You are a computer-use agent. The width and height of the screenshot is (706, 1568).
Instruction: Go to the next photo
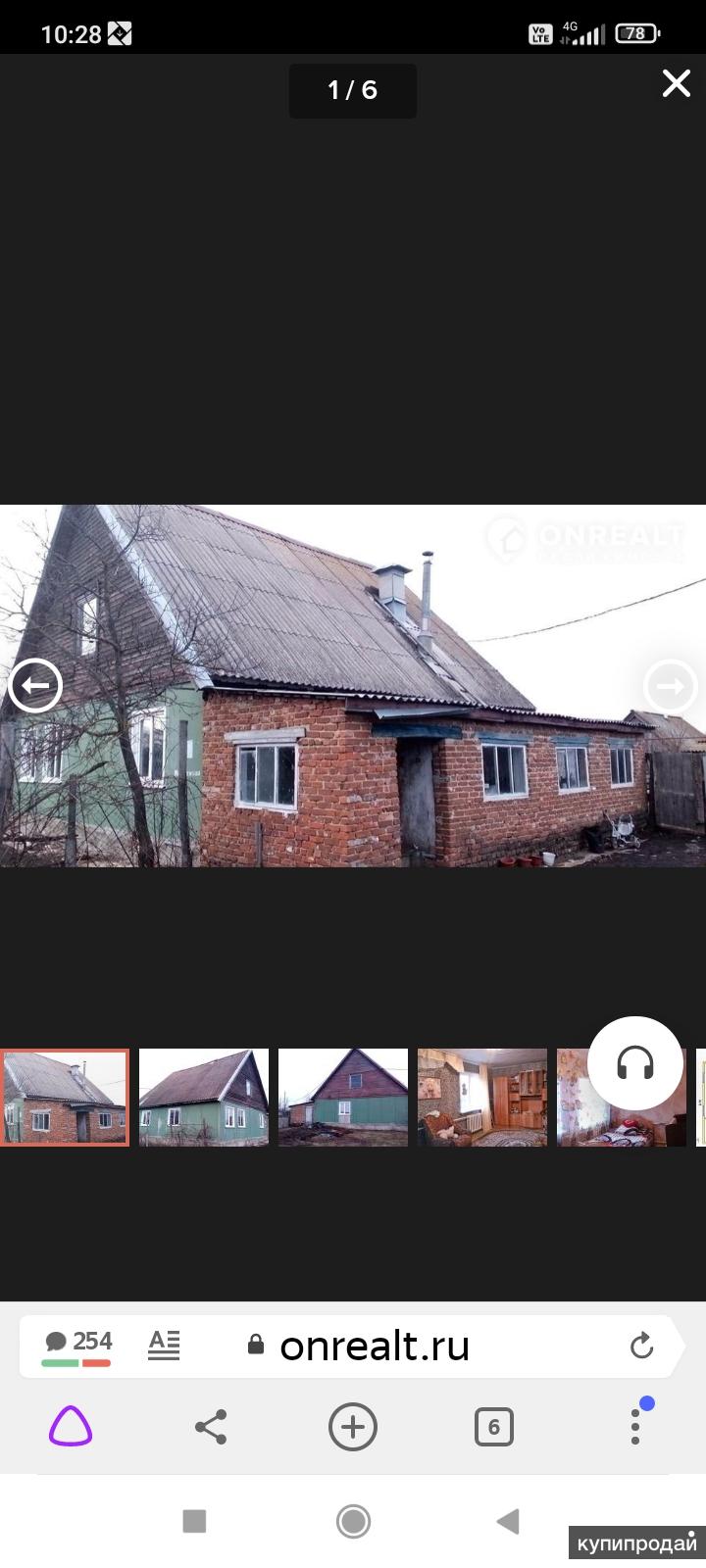click(x=671, y=686)
